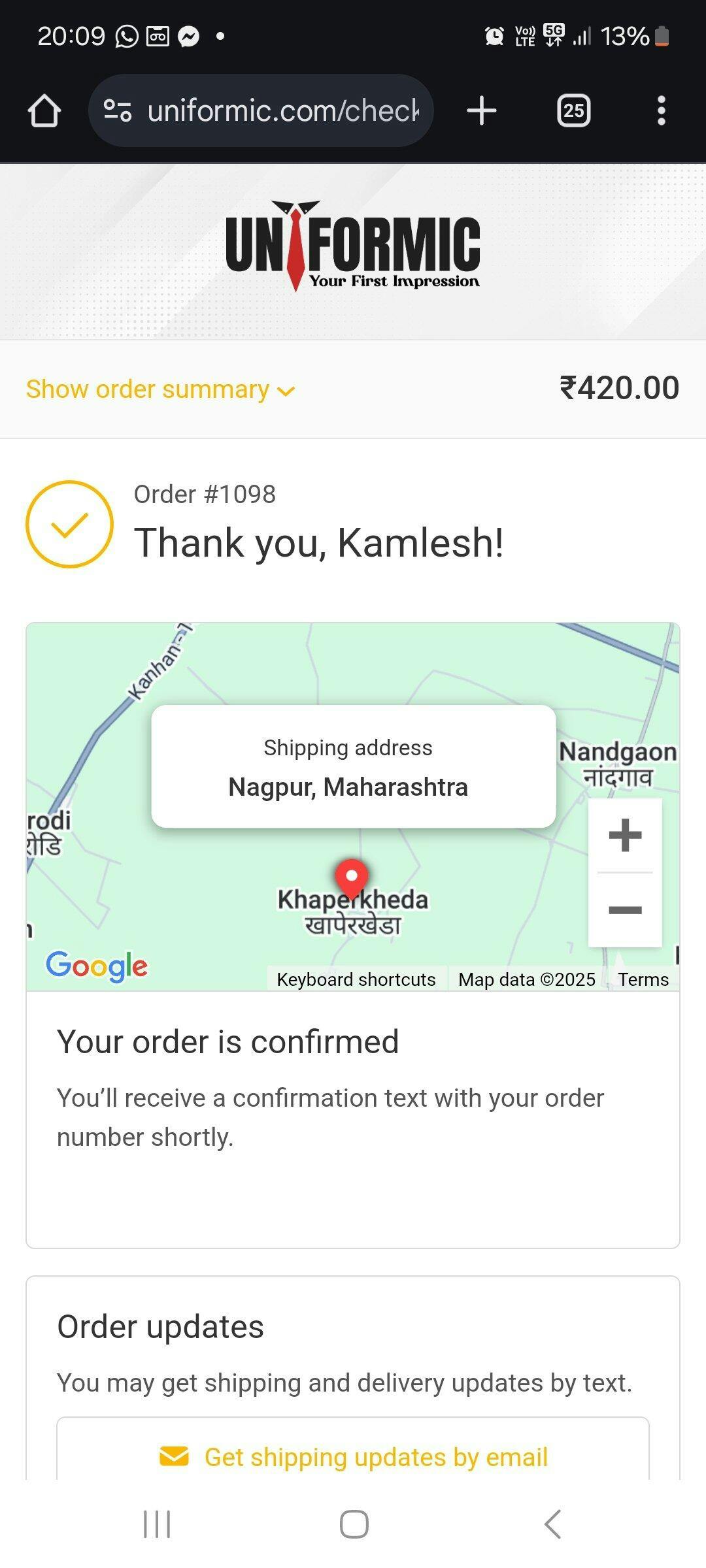Go to the browser home page
The width and height of the screenshot is (706, 1568).
pyautogui.click(x=44, y=110)
